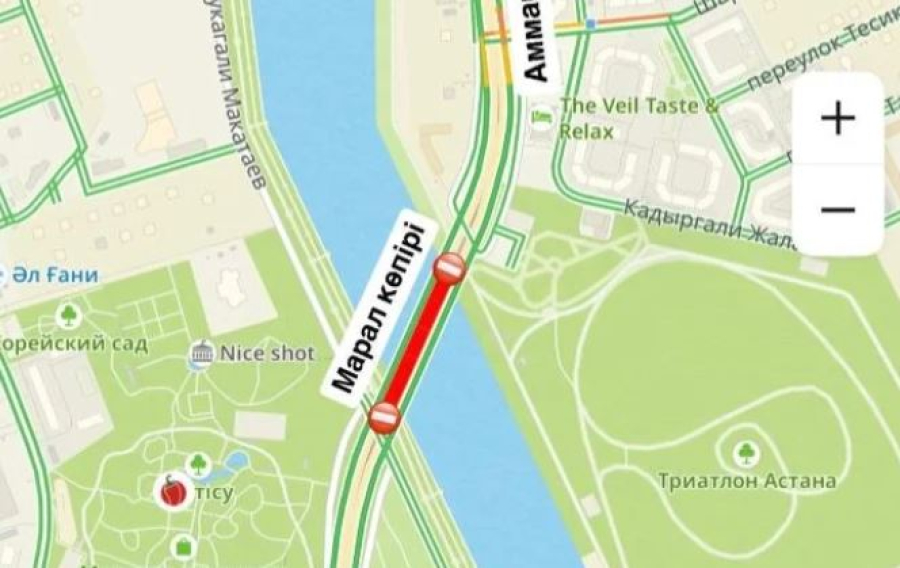
Task: Open the Триатлон Астана park marker
Action: point(746,454)
